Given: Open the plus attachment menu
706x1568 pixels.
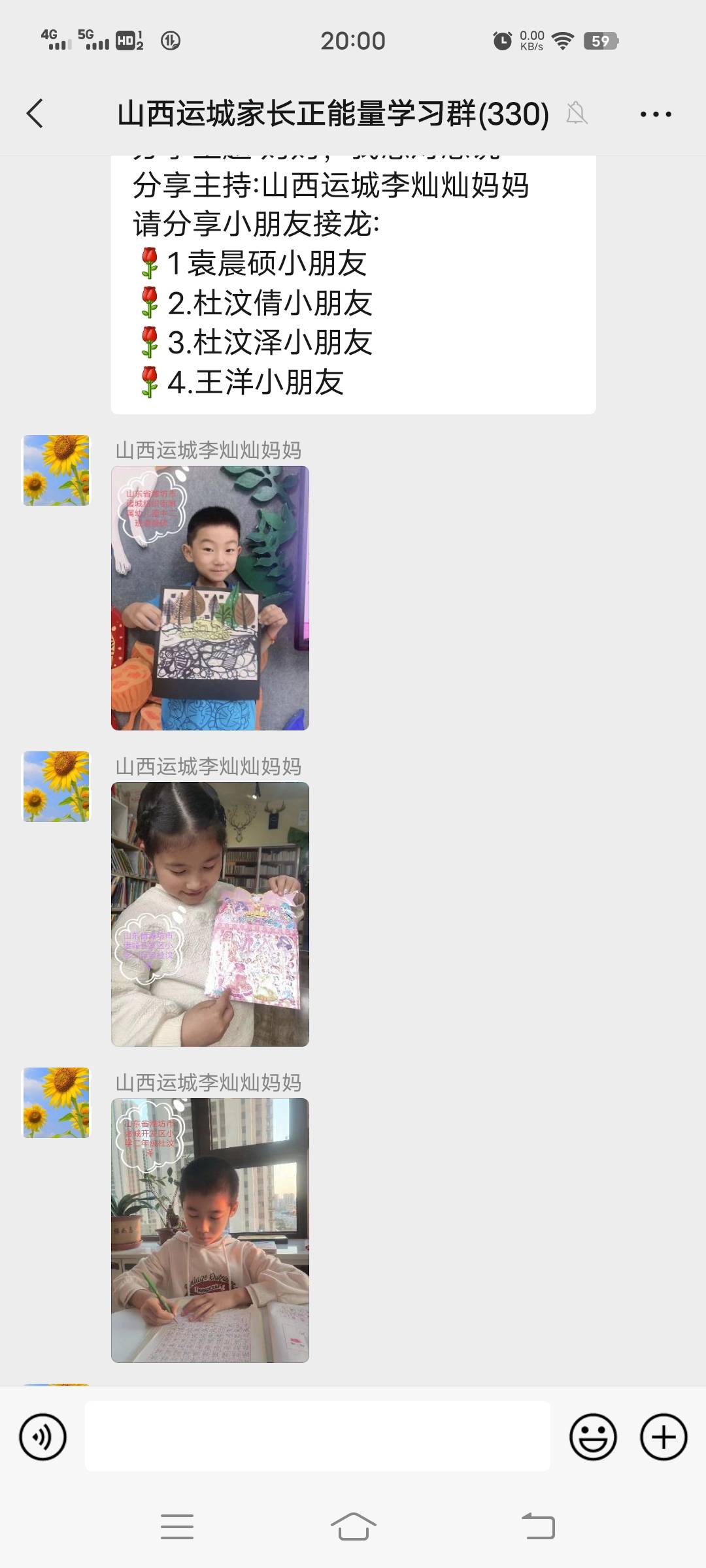Looking at the screenshot, I should point(663,1437).
